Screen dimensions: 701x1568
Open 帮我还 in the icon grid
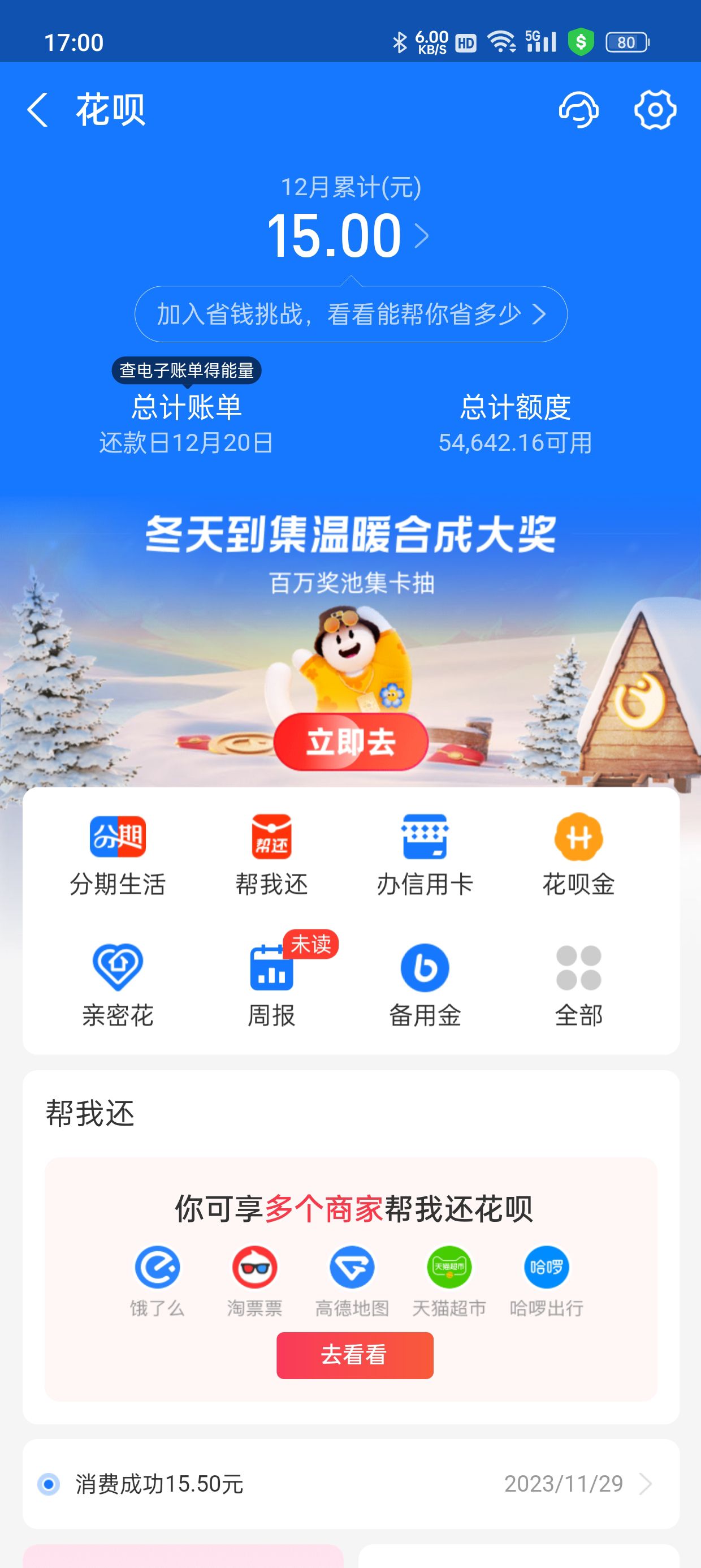(271, 855)
